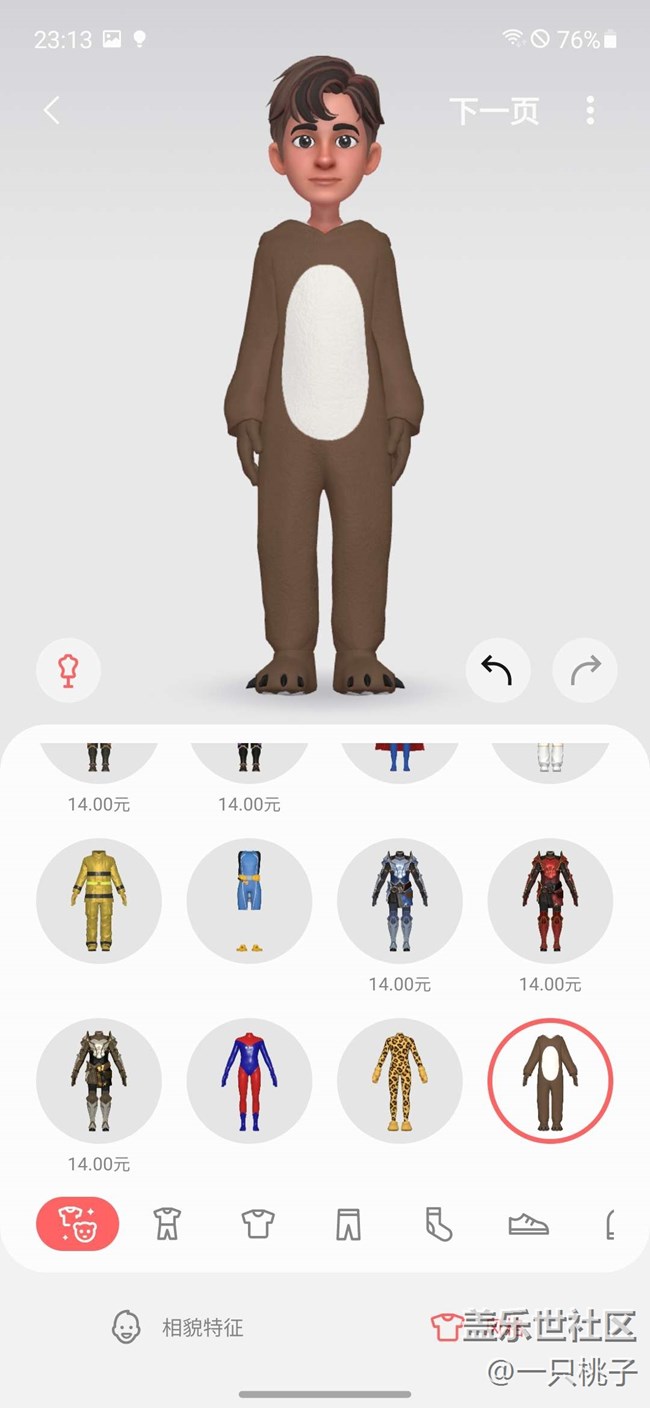Screen dimensions: 650x1408
Task: Switch to the T-shirt tops category
Action: [x=258, y=1224]
